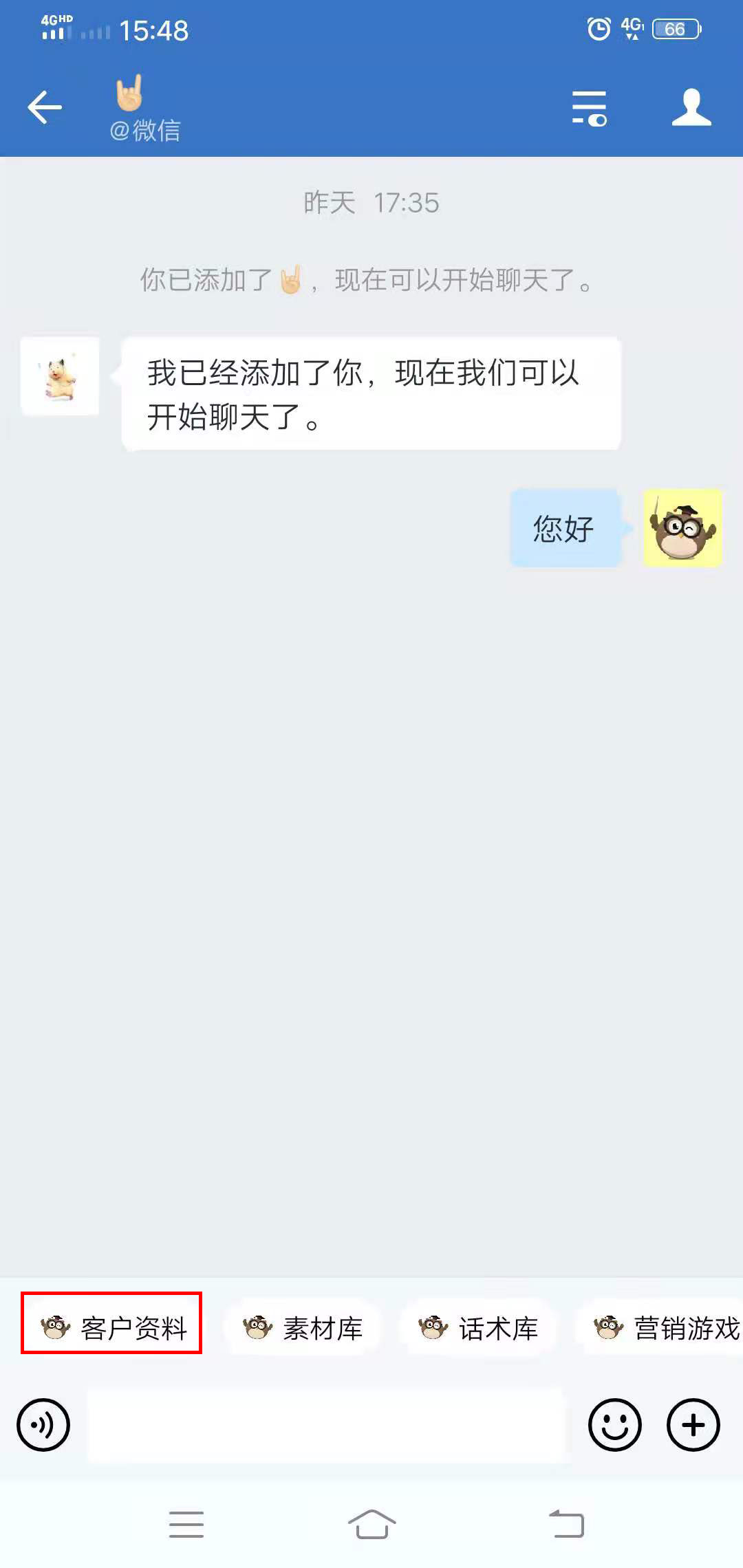Tap the contact's avatar beside the greeting
743x1568 pixels.
tap(61, 377)
